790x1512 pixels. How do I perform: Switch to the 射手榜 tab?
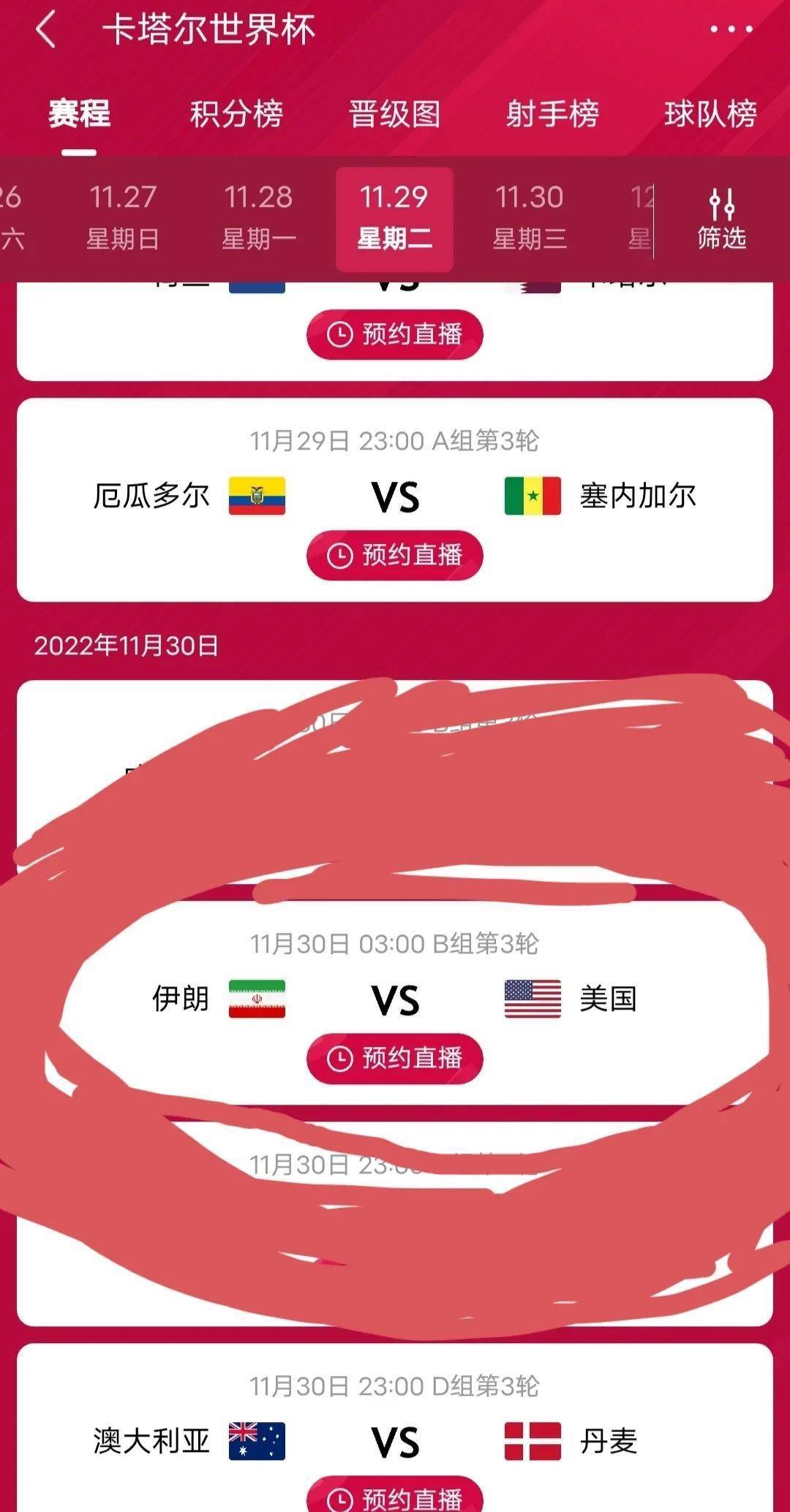coord(552,113)
